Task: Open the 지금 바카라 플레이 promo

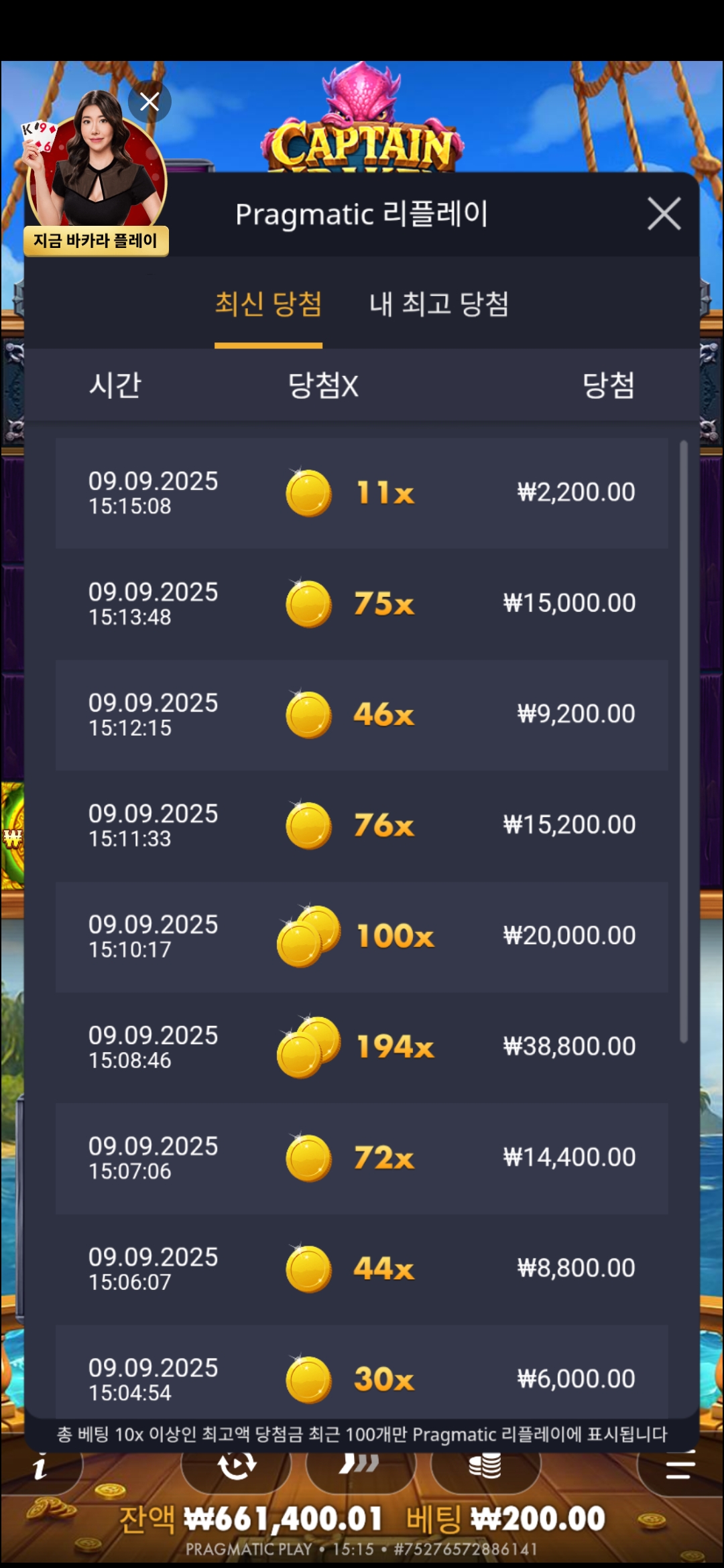Action: click(96, 241)
